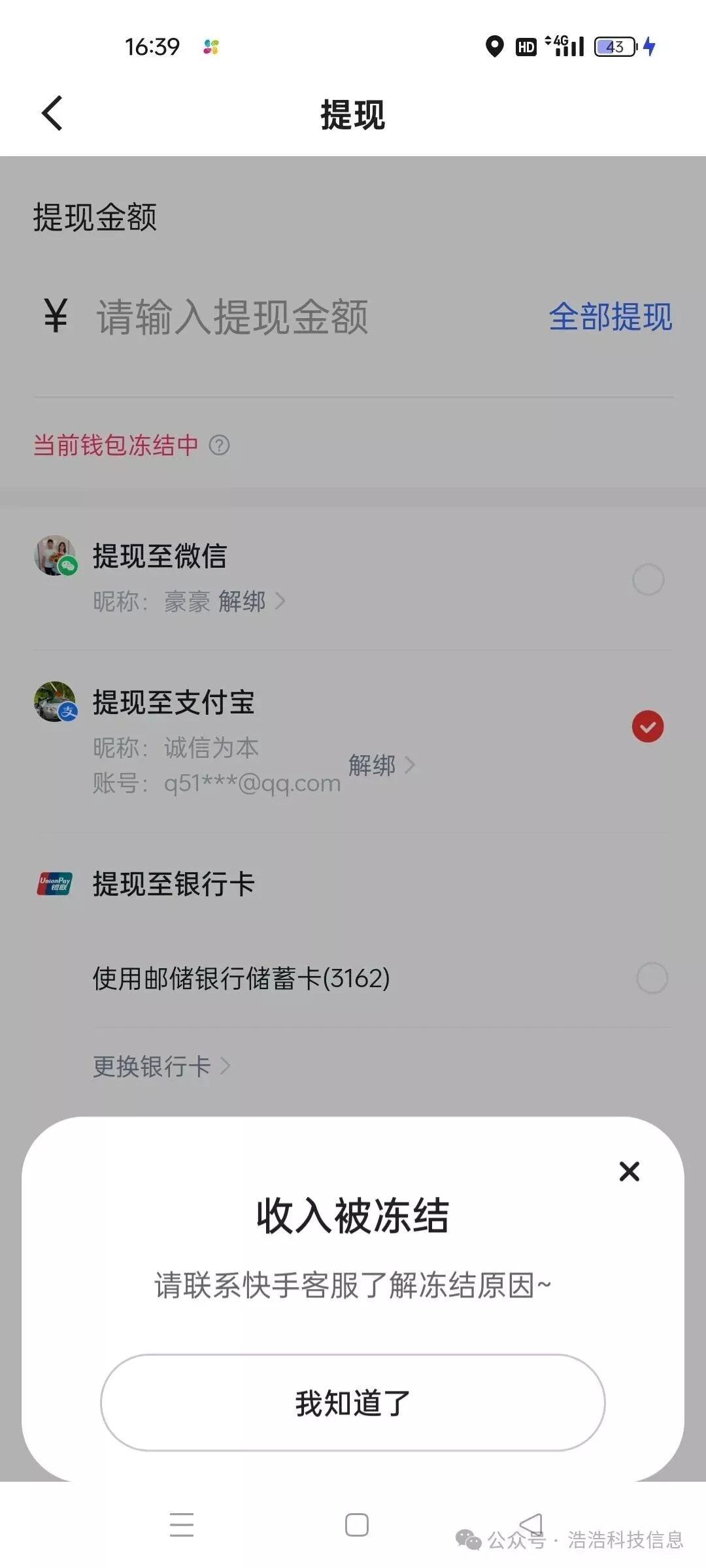The width and height of the screenshot is (706, 1568).
Task: Tap the UnionPay bank card icon
Action: [55, 885]
